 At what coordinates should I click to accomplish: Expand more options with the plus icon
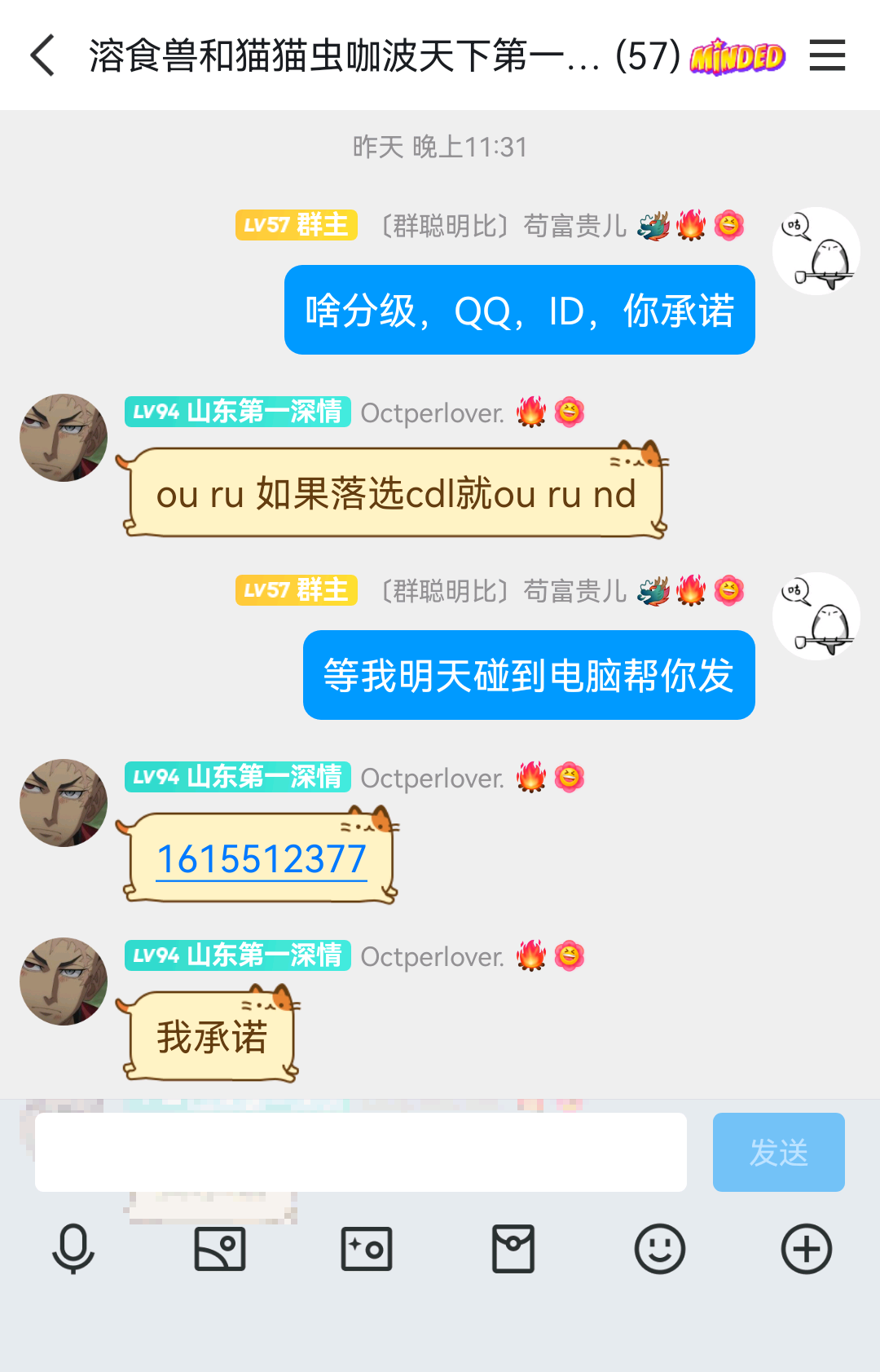[807, 1248]
